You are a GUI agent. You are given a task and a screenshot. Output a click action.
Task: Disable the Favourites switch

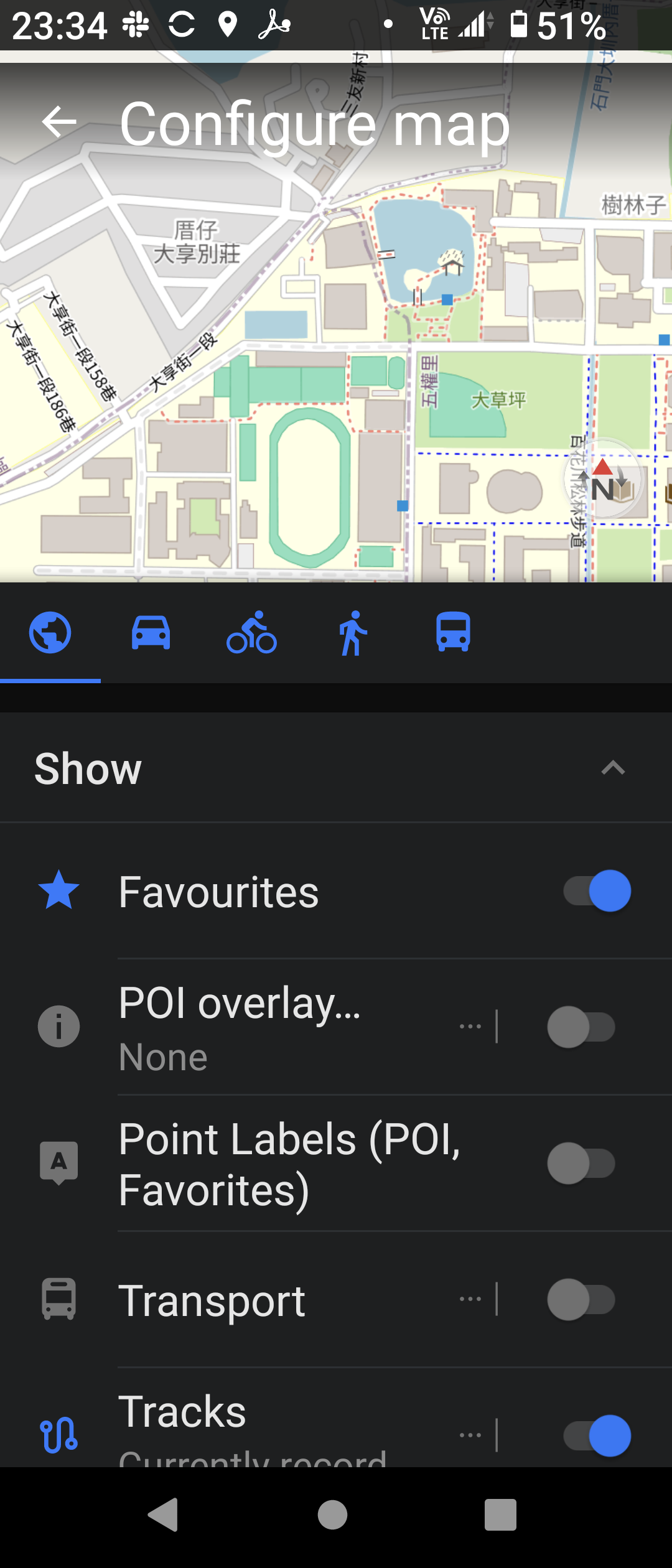tap(597, 891)
